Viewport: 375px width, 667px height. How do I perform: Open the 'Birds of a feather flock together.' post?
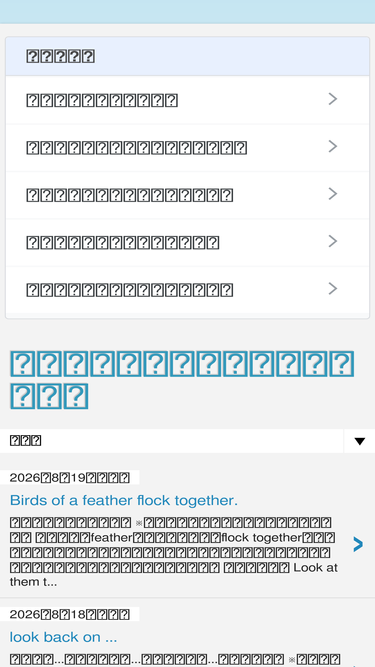click(124, 500)
